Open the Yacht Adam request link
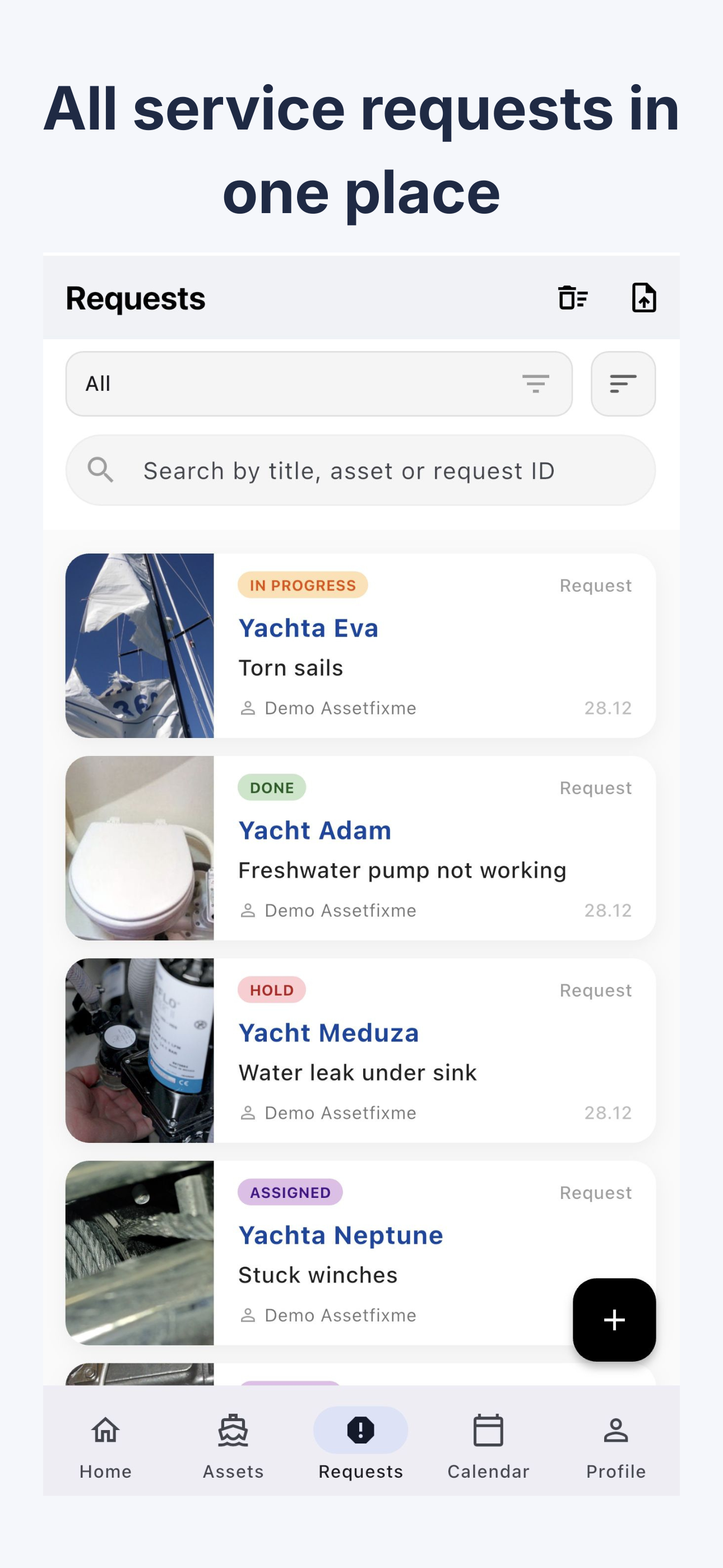723x1568 pixels. tap(314, 829)
